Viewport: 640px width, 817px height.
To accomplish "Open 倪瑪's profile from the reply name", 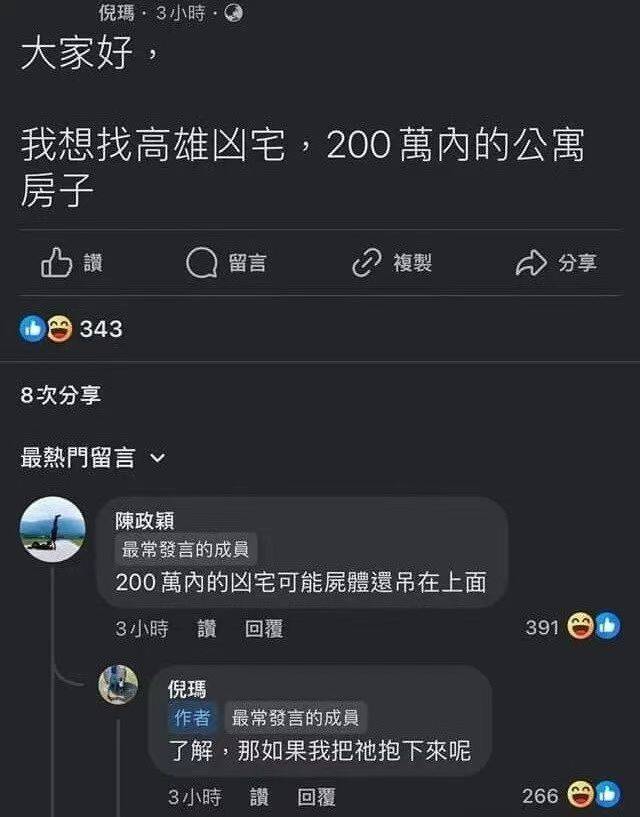I will click(187, 690).
